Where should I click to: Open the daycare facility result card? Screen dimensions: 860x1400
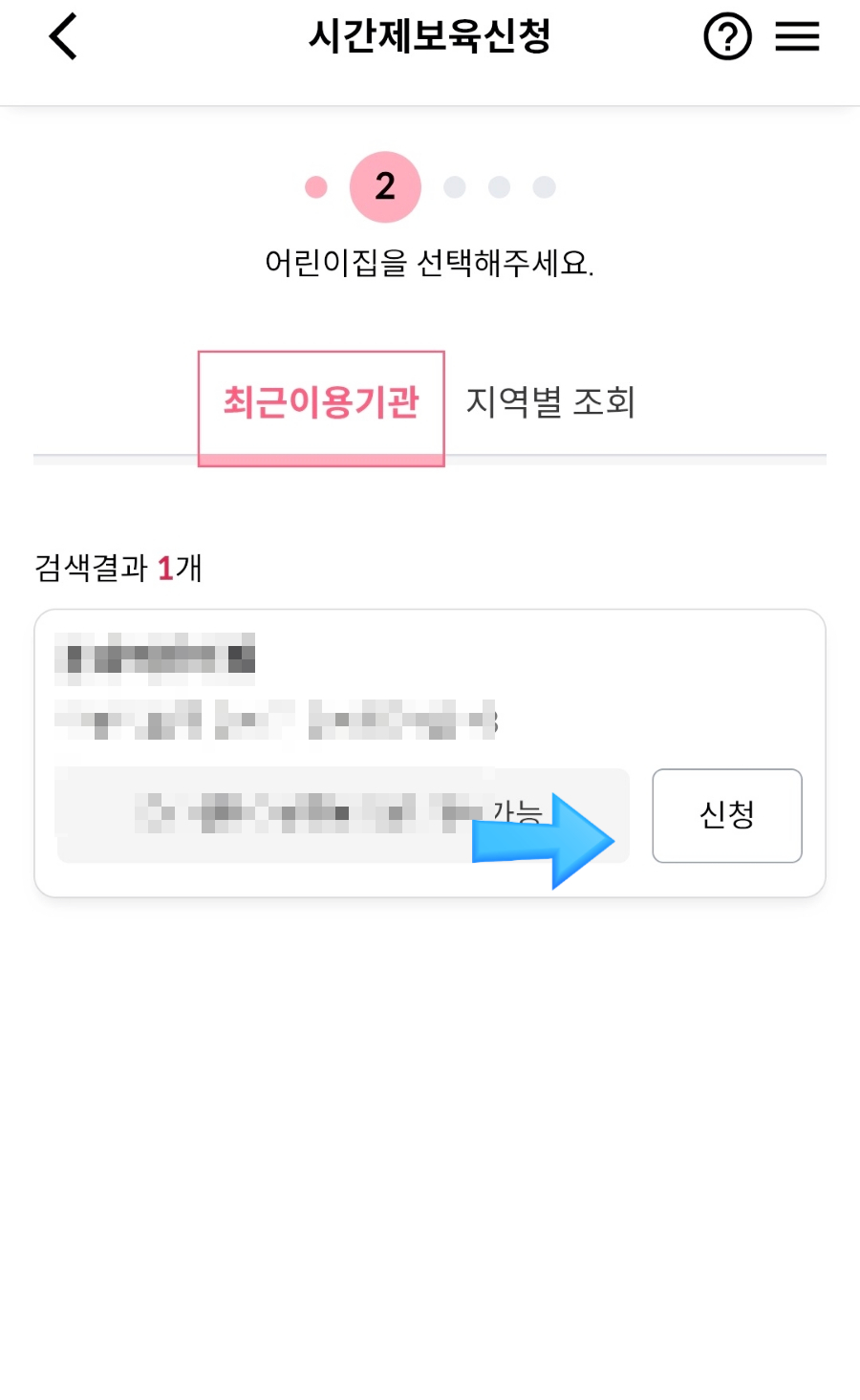pyautogui.click(x=430, y=752)
